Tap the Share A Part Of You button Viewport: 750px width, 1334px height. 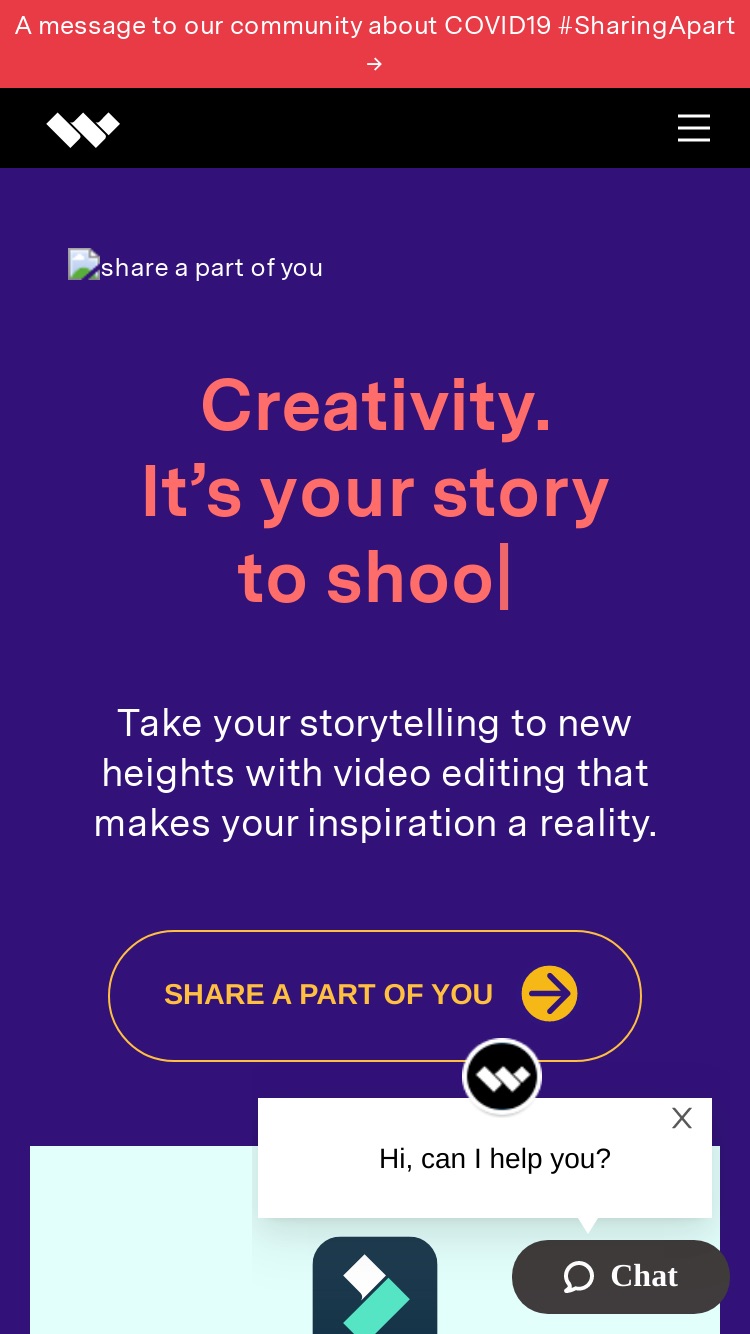click(375, 995)
